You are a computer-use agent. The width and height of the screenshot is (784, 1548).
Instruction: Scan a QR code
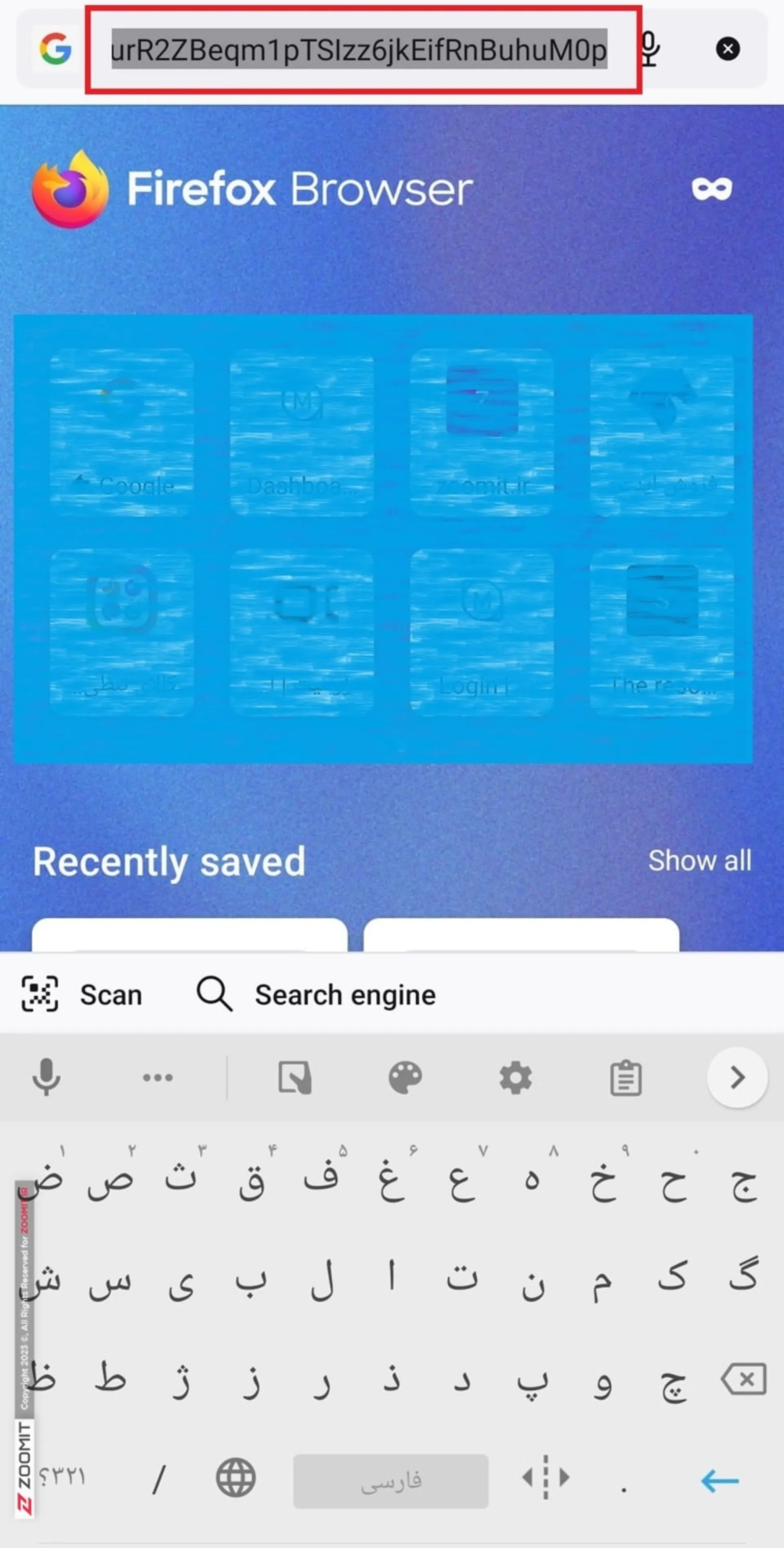(x=82, y=994)
